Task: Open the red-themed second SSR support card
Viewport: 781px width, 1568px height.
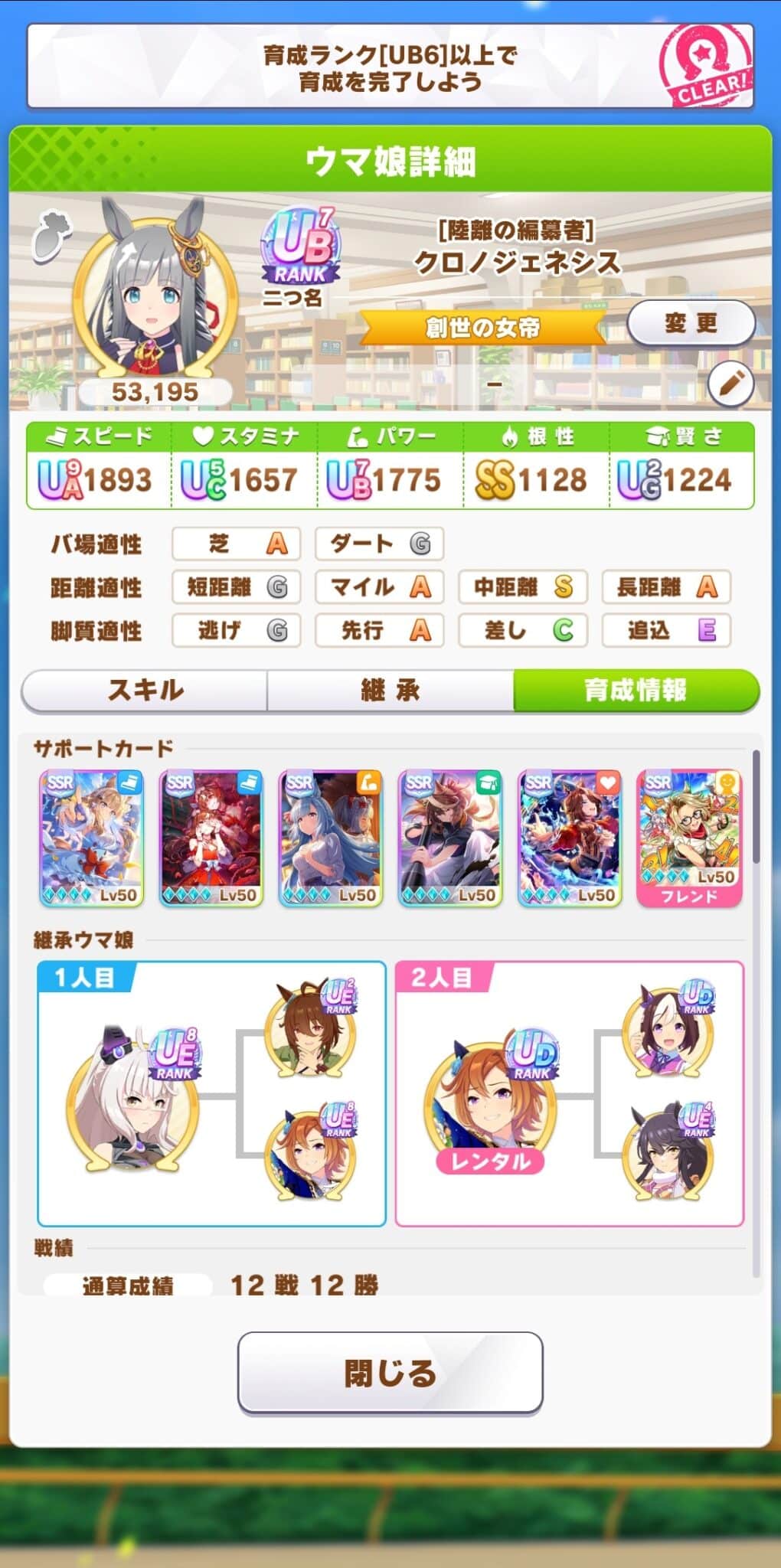Action: 211,838
